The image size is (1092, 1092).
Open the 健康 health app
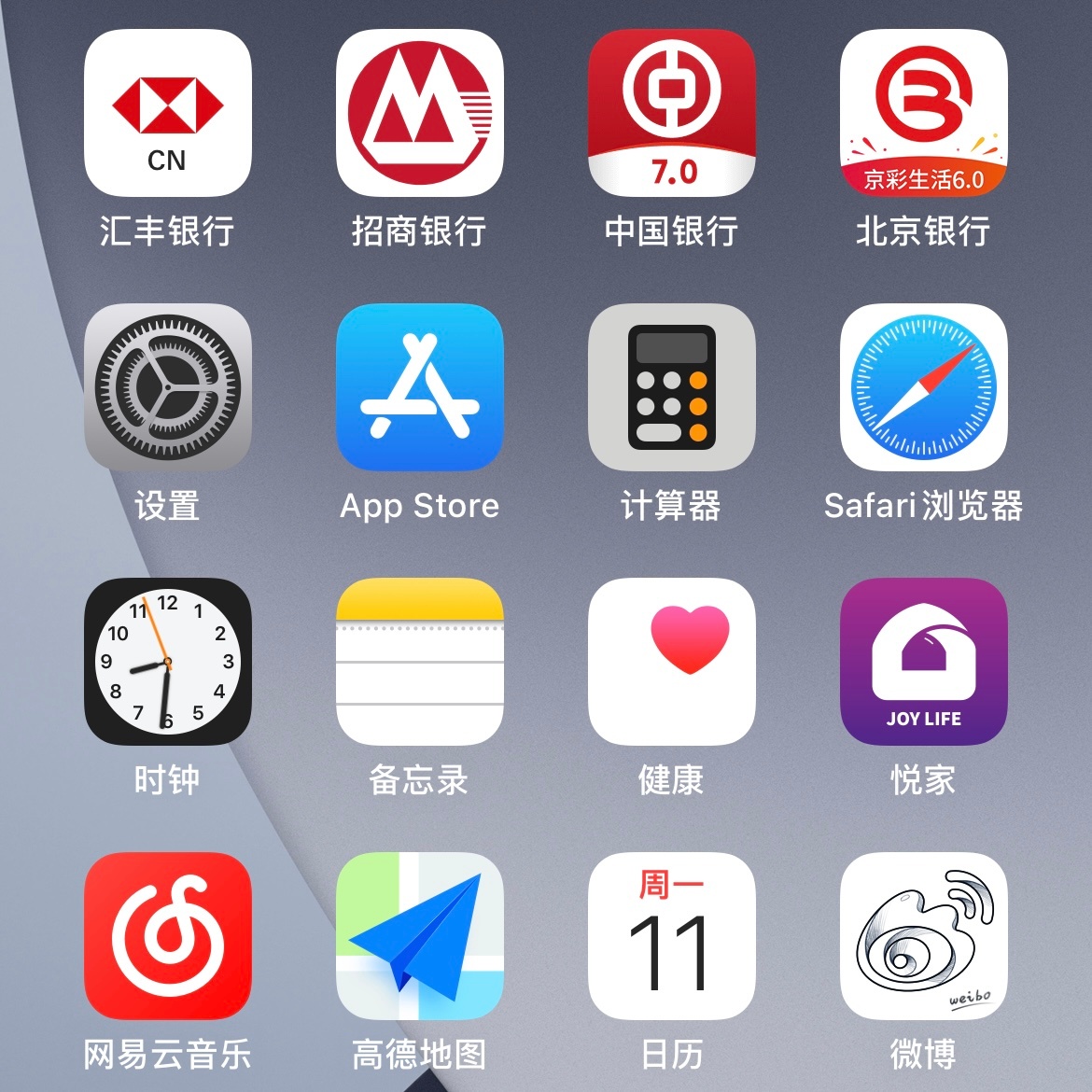[x=672, y=661]
